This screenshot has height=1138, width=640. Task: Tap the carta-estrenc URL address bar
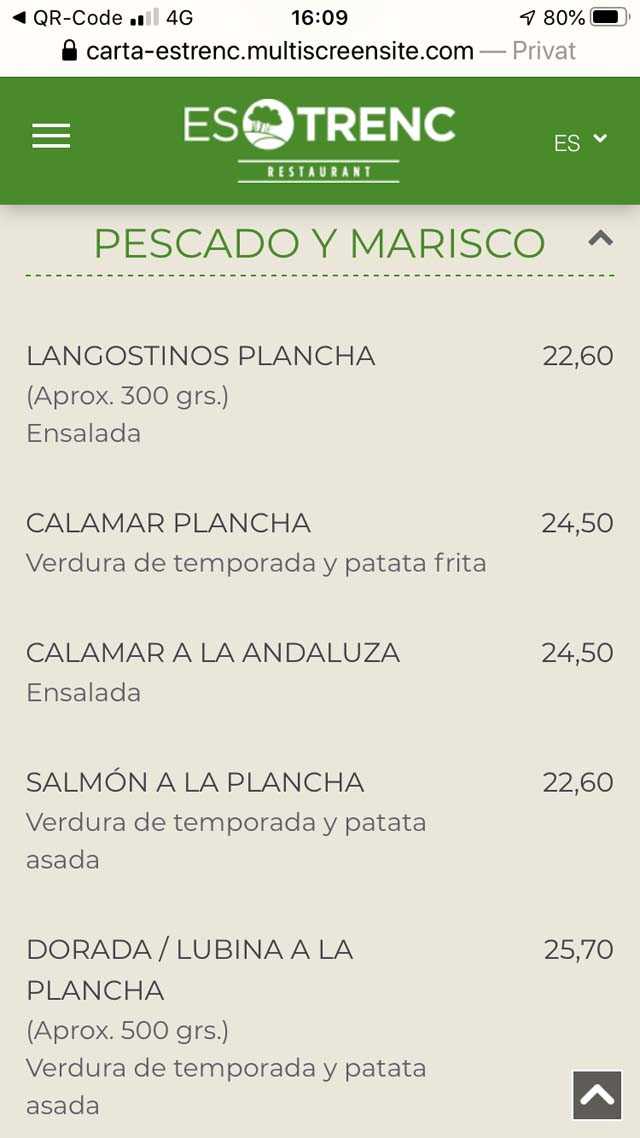click(319, 51)
